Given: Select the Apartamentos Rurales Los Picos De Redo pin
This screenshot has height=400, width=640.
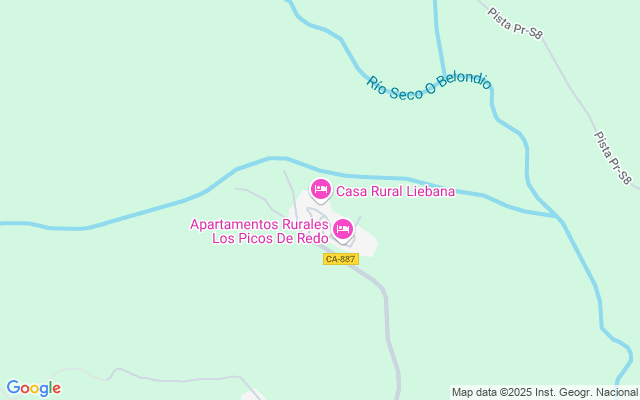Looking at the screenshot, I should [x=343, y=230].
